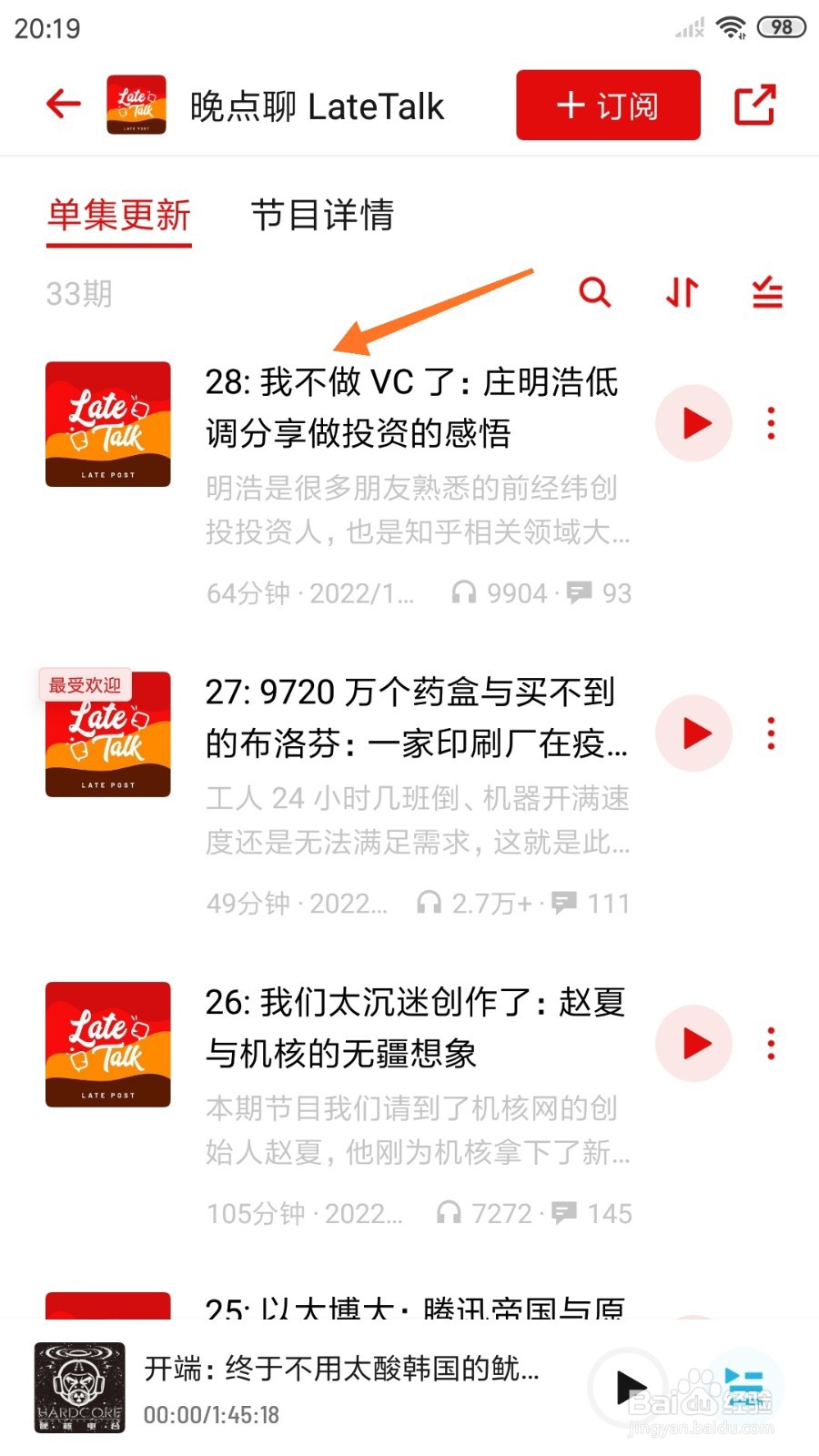This screenshot has width=819, height=1456.
Task: Go back using the red arrow
Action: coord(64,104)
